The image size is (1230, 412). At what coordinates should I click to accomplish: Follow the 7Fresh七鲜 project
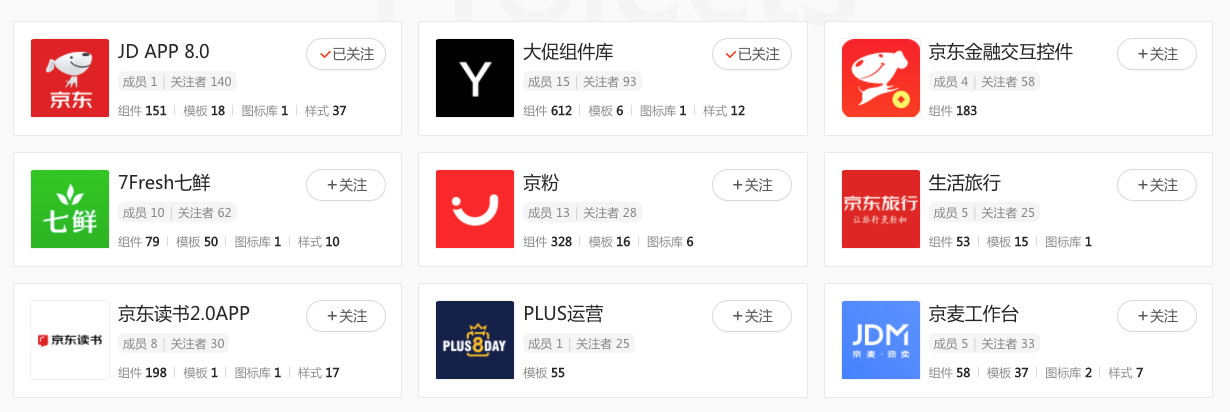click(x=346, y=185)
